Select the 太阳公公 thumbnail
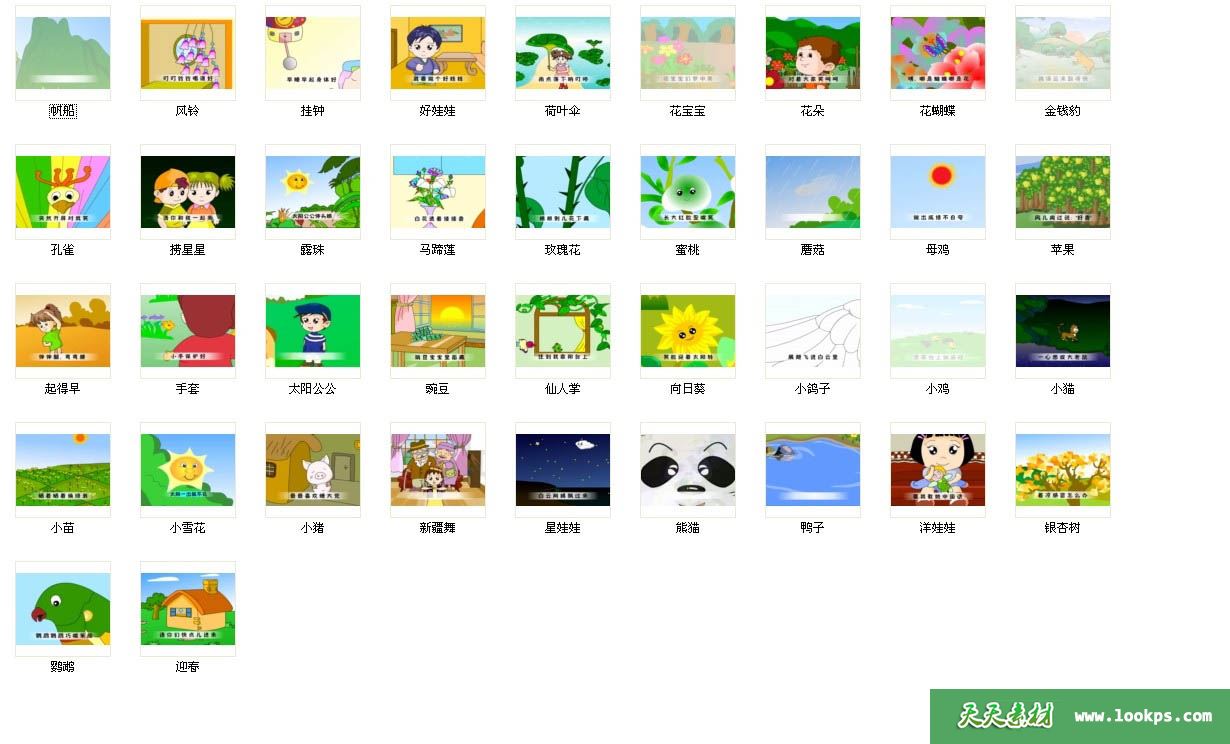 click(313, 331)
